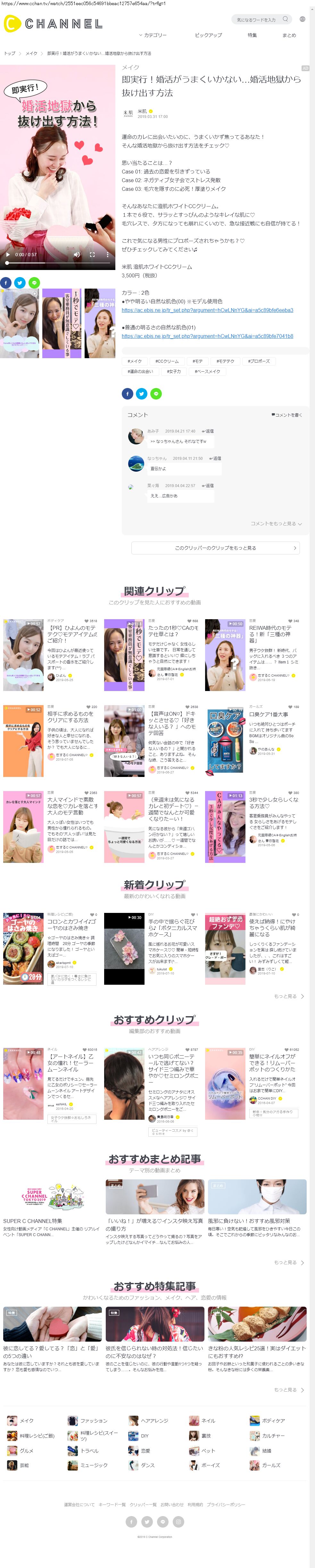315x1568 pixels.
Task: Open the まとめ tab
Action: 289,35
